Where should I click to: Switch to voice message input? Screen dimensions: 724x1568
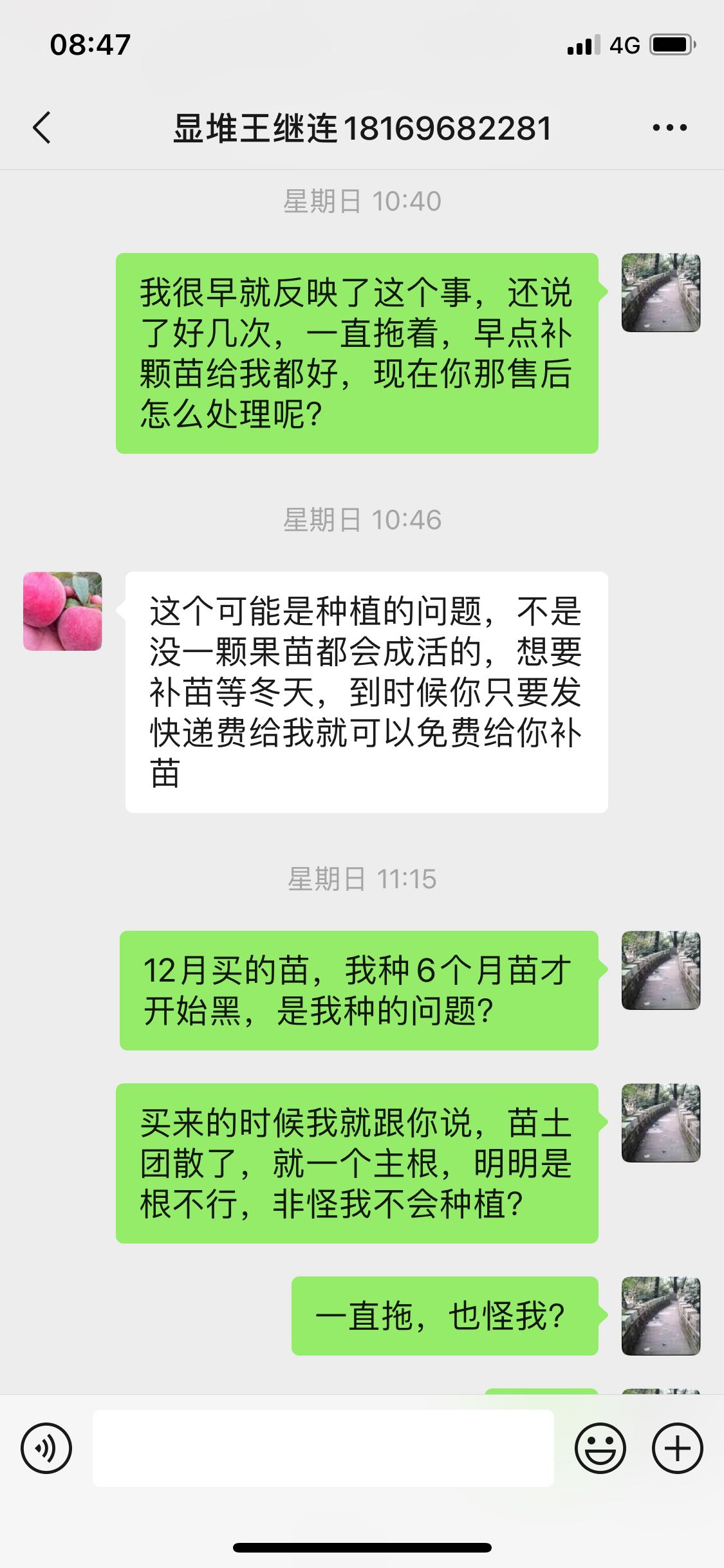coord(46,1448)
